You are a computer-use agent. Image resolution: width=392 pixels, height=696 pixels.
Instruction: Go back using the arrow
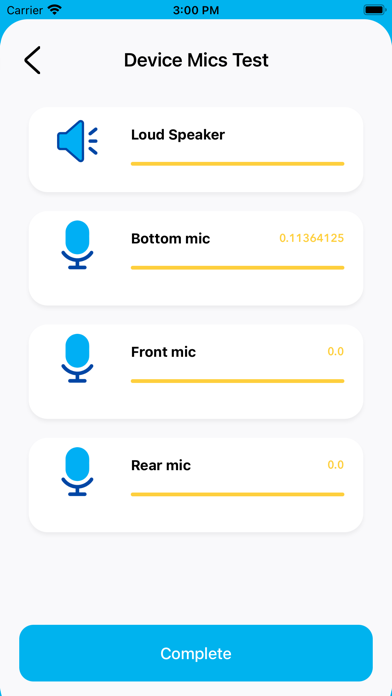(32, 60)
